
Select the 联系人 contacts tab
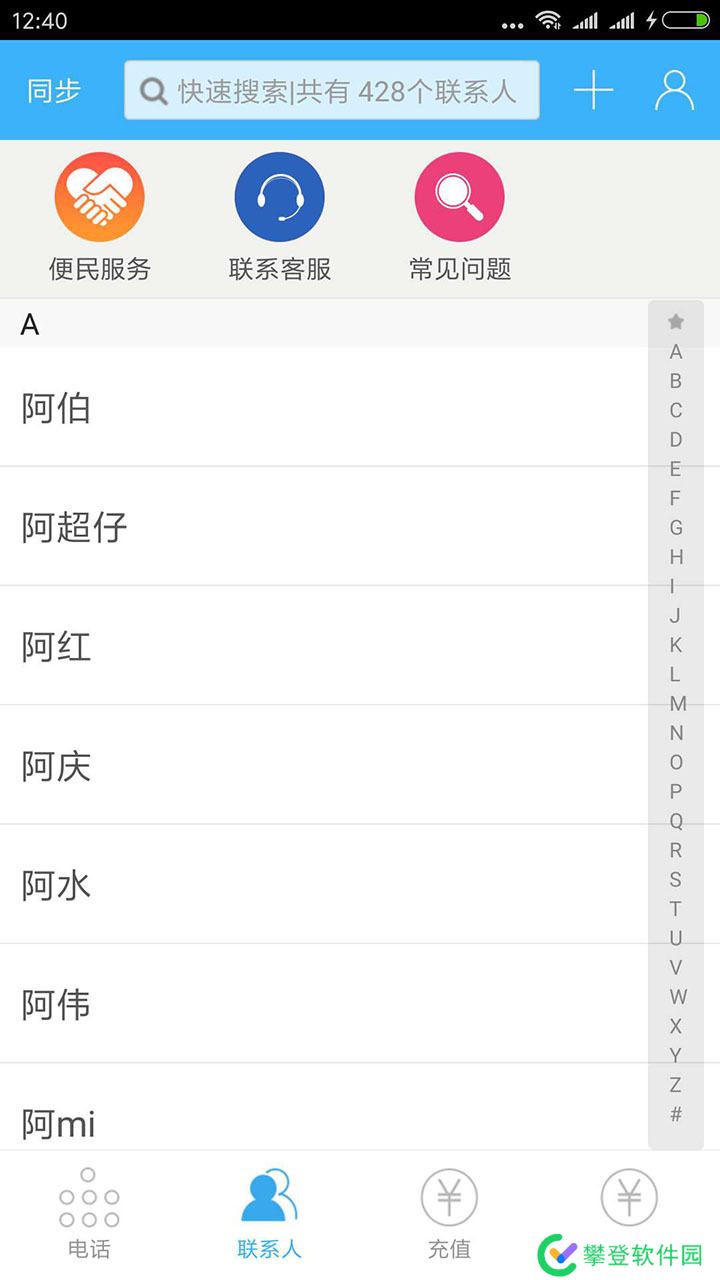(x=269, y=1212)
